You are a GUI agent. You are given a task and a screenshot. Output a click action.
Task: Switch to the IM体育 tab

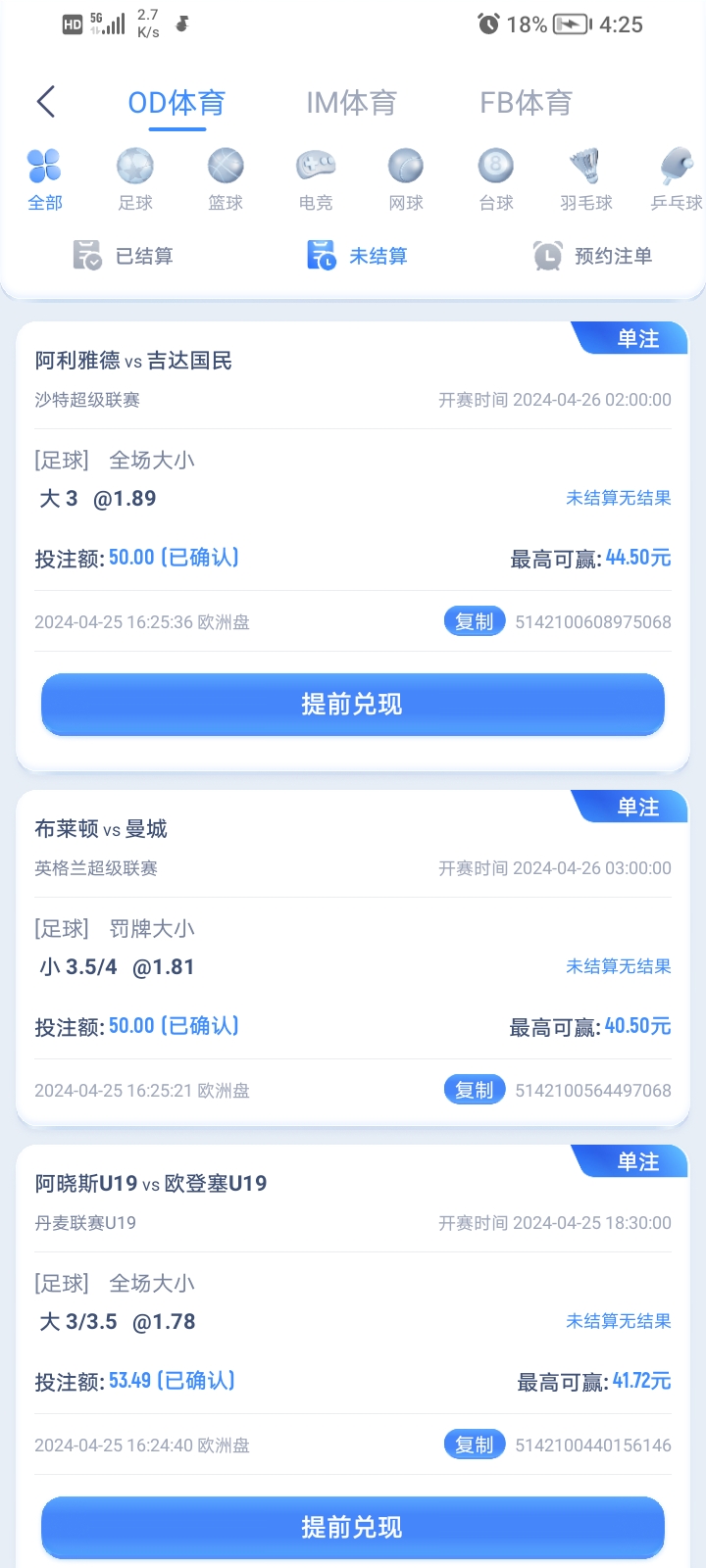[351, 102]
